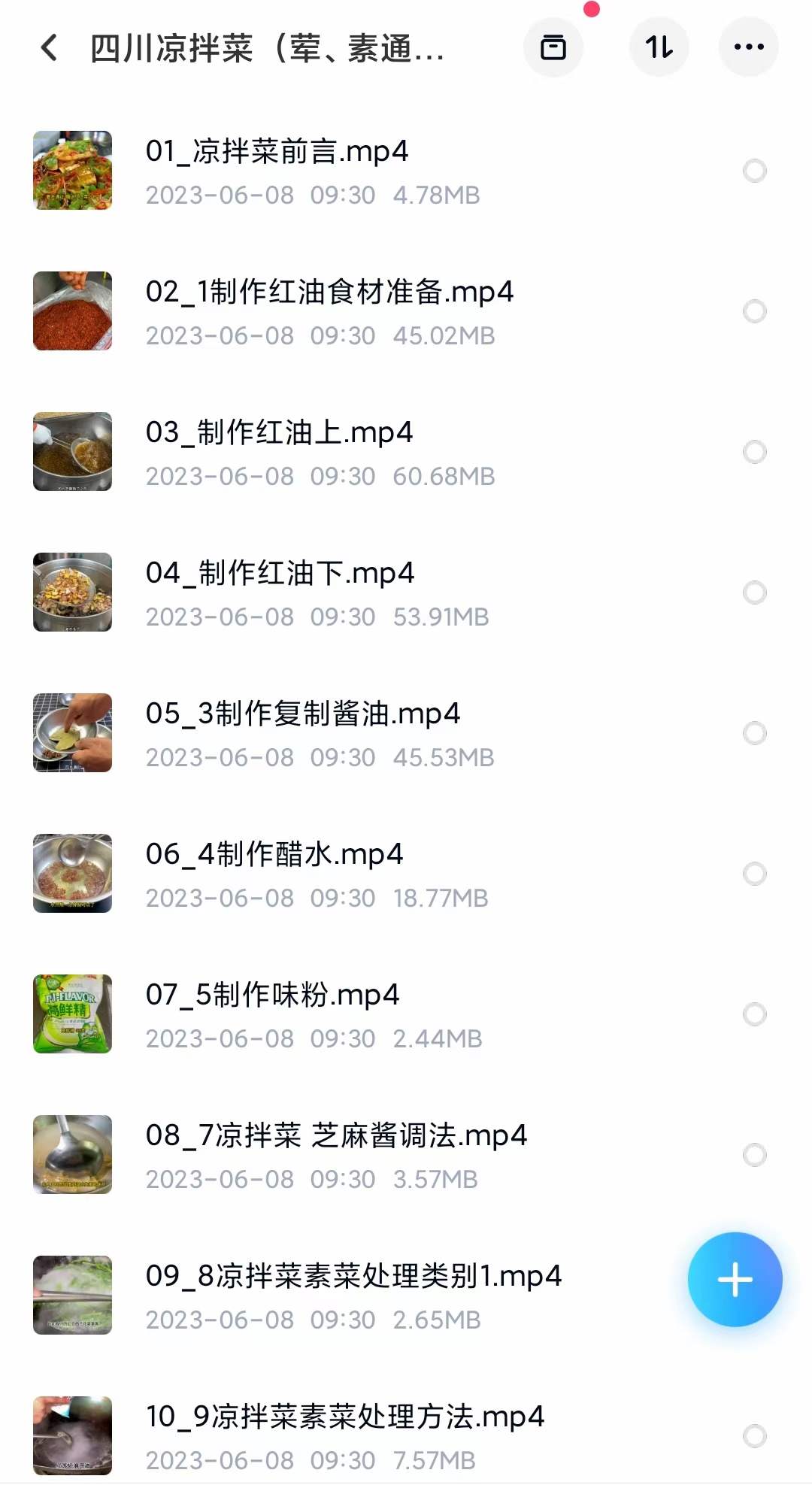Tap the back arrow to exit this folder
Image resolution: width=812 pixels, height=1485 pixels.
(x=49, y=47)
